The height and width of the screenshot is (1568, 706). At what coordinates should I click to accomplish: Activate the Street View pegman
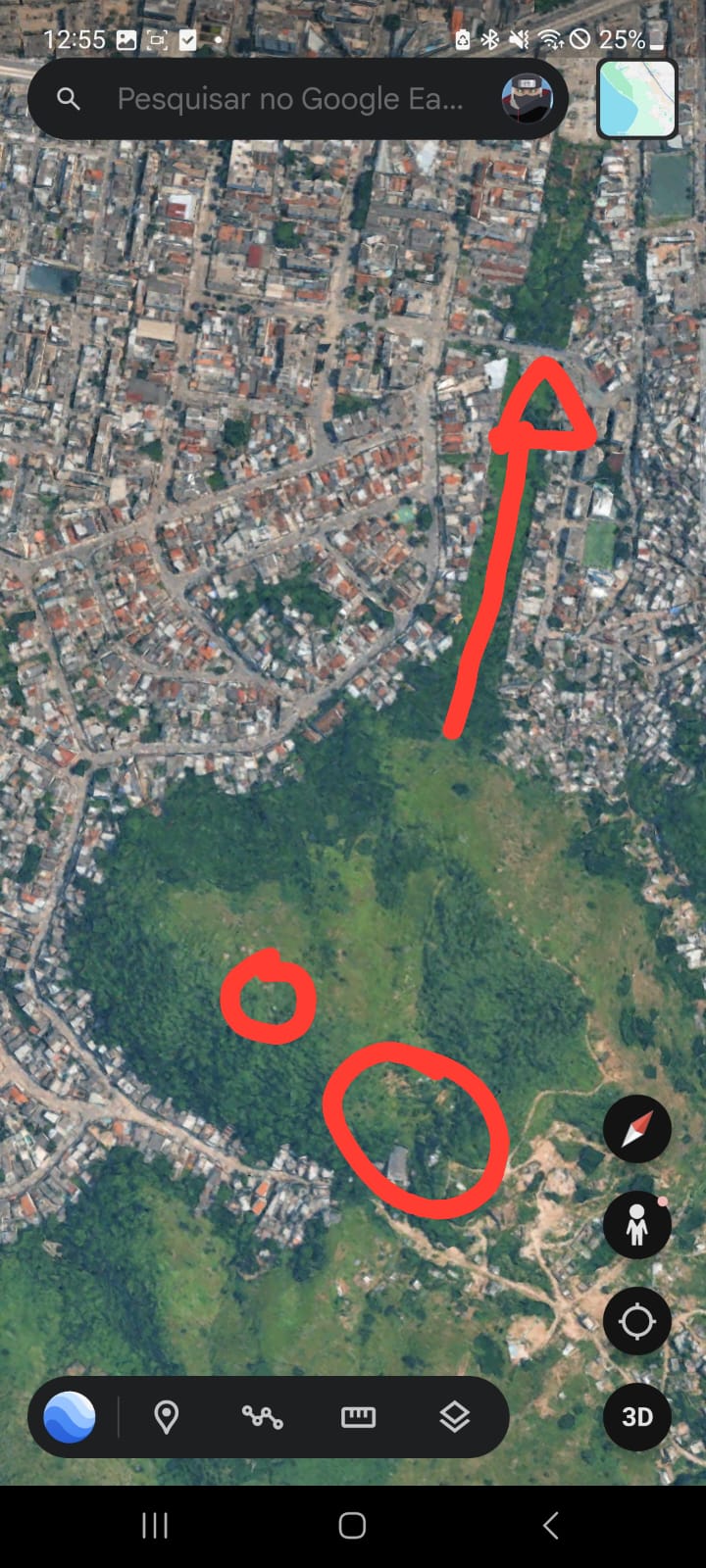[637, 1225]
